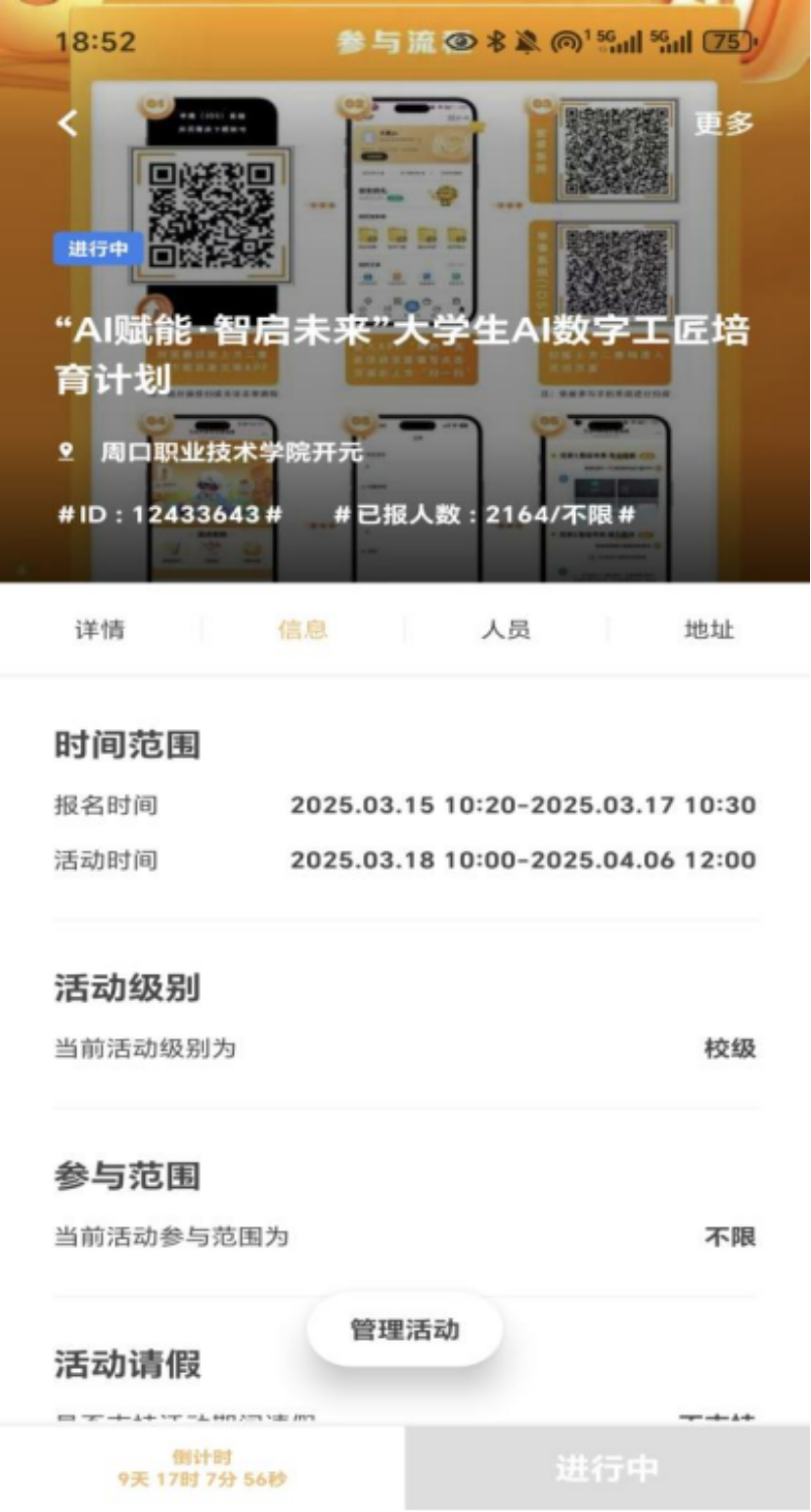Switch to the 详情 tab

(x=100, y=629)
